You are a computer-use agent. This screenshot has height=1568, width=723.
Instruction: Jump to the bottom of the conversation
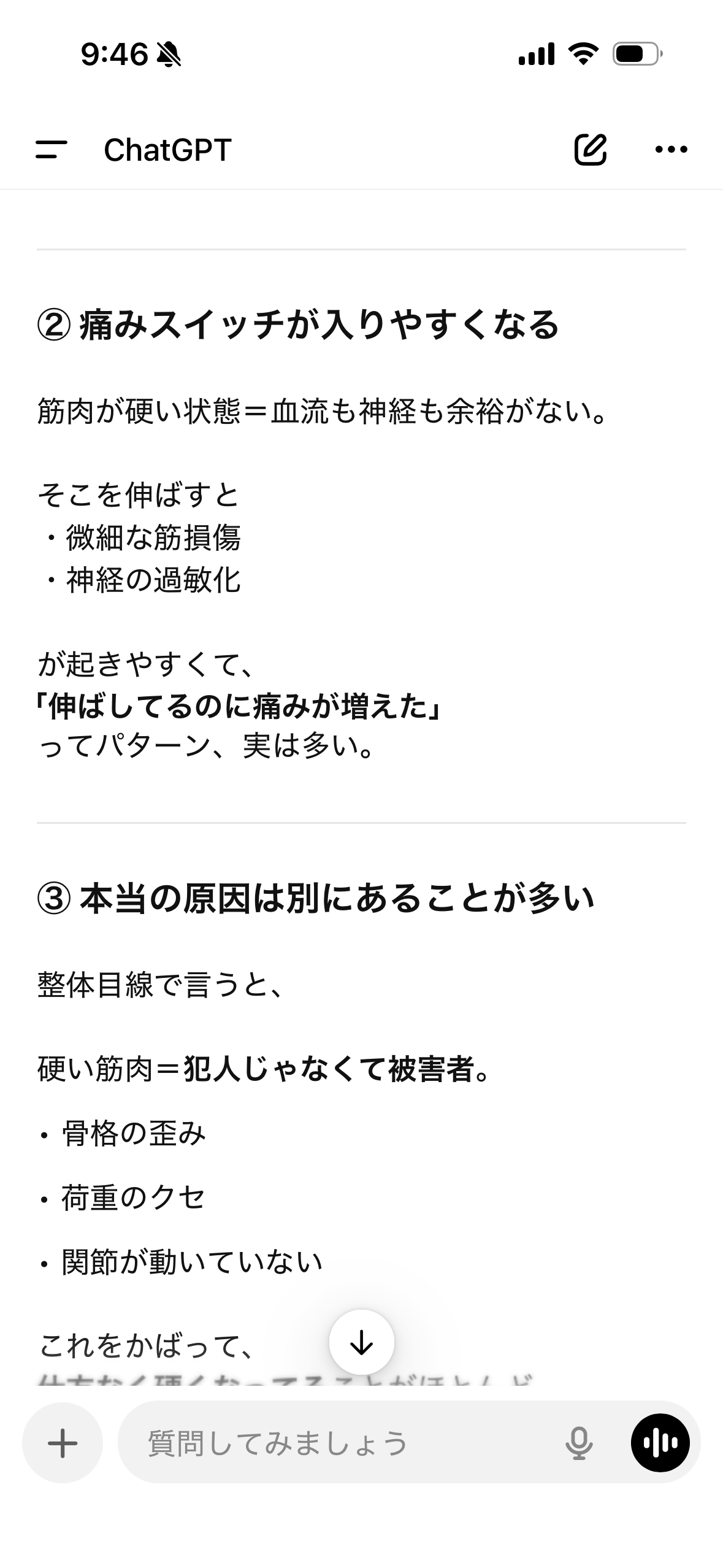(361, 1342)
